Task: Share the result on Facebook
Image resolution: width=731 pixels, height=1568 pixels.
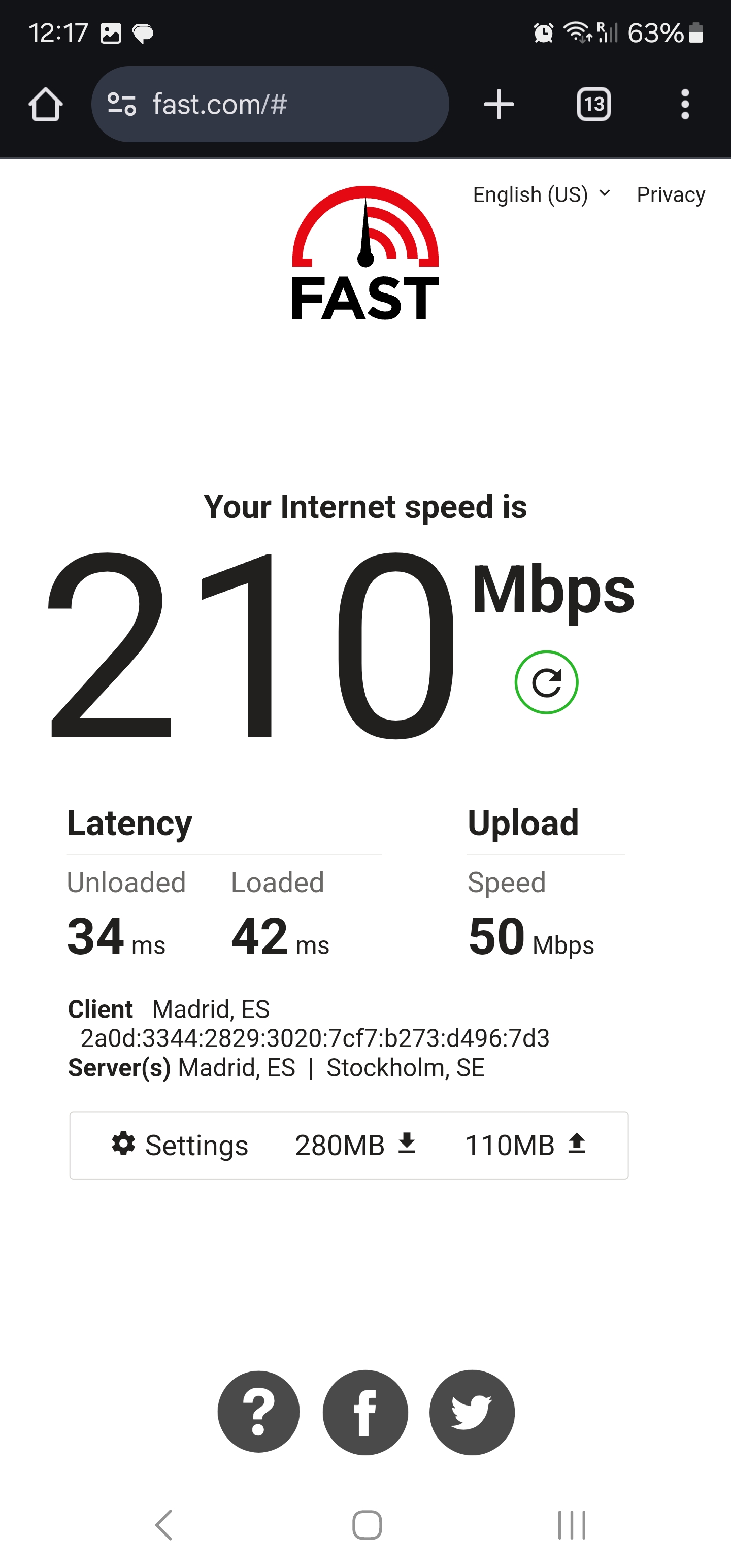Action: [365, 1412]
